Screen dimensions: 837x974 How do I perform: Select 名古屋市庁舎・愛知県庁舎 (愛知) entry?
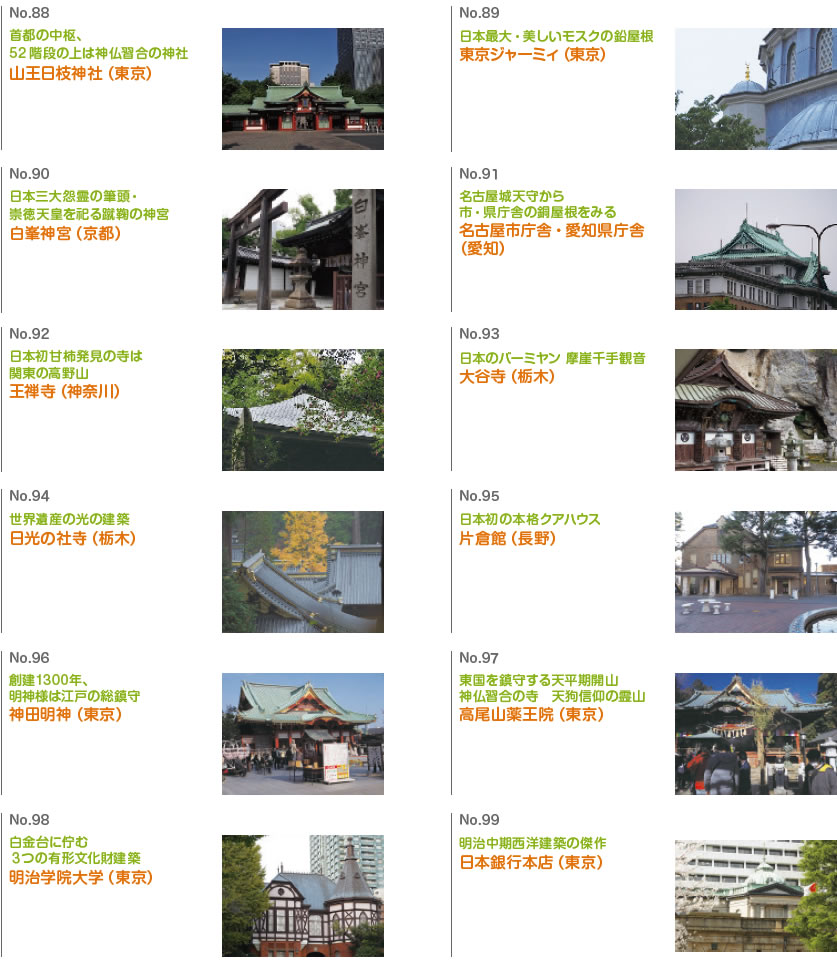coord(551,231)
